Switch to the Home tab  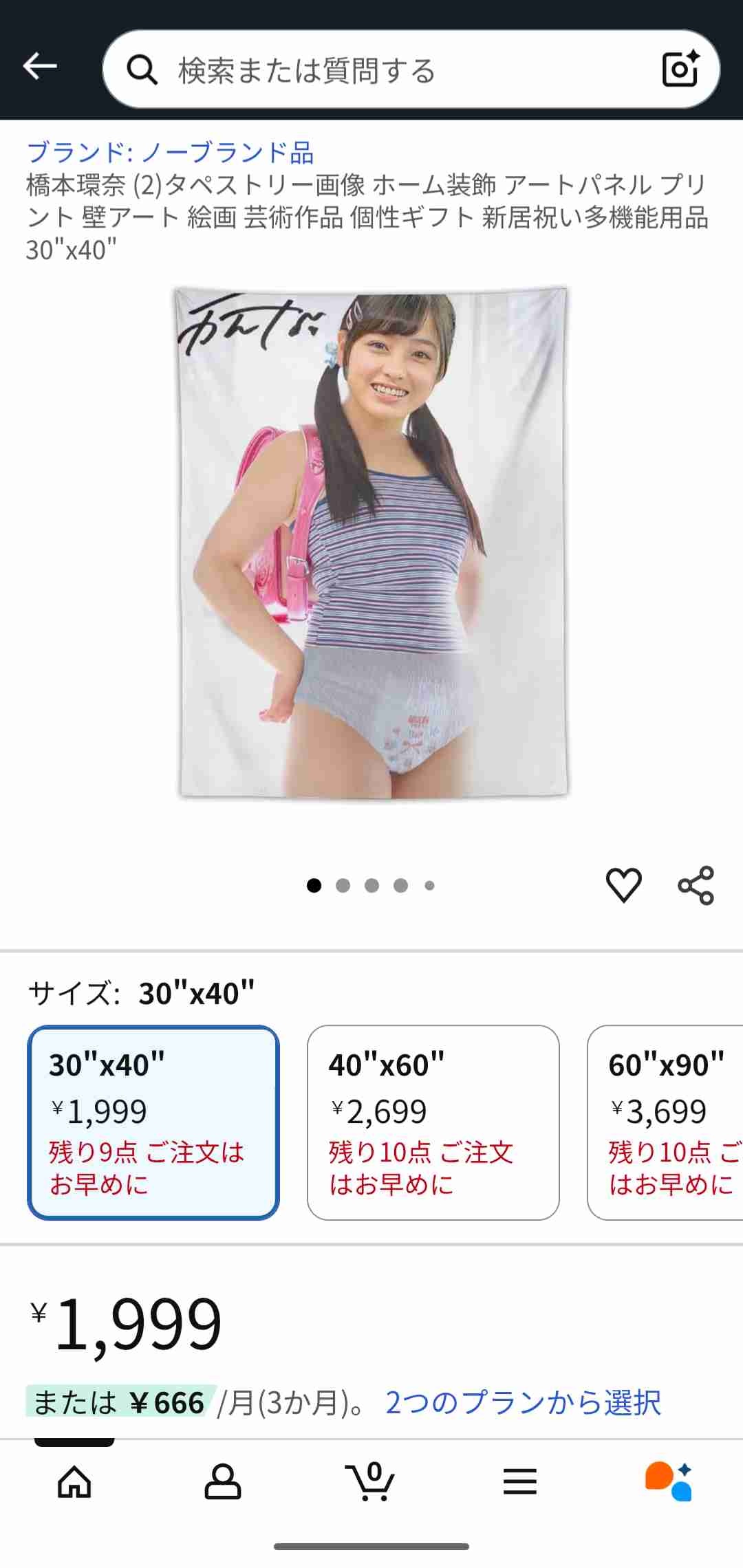point(74,1481)
